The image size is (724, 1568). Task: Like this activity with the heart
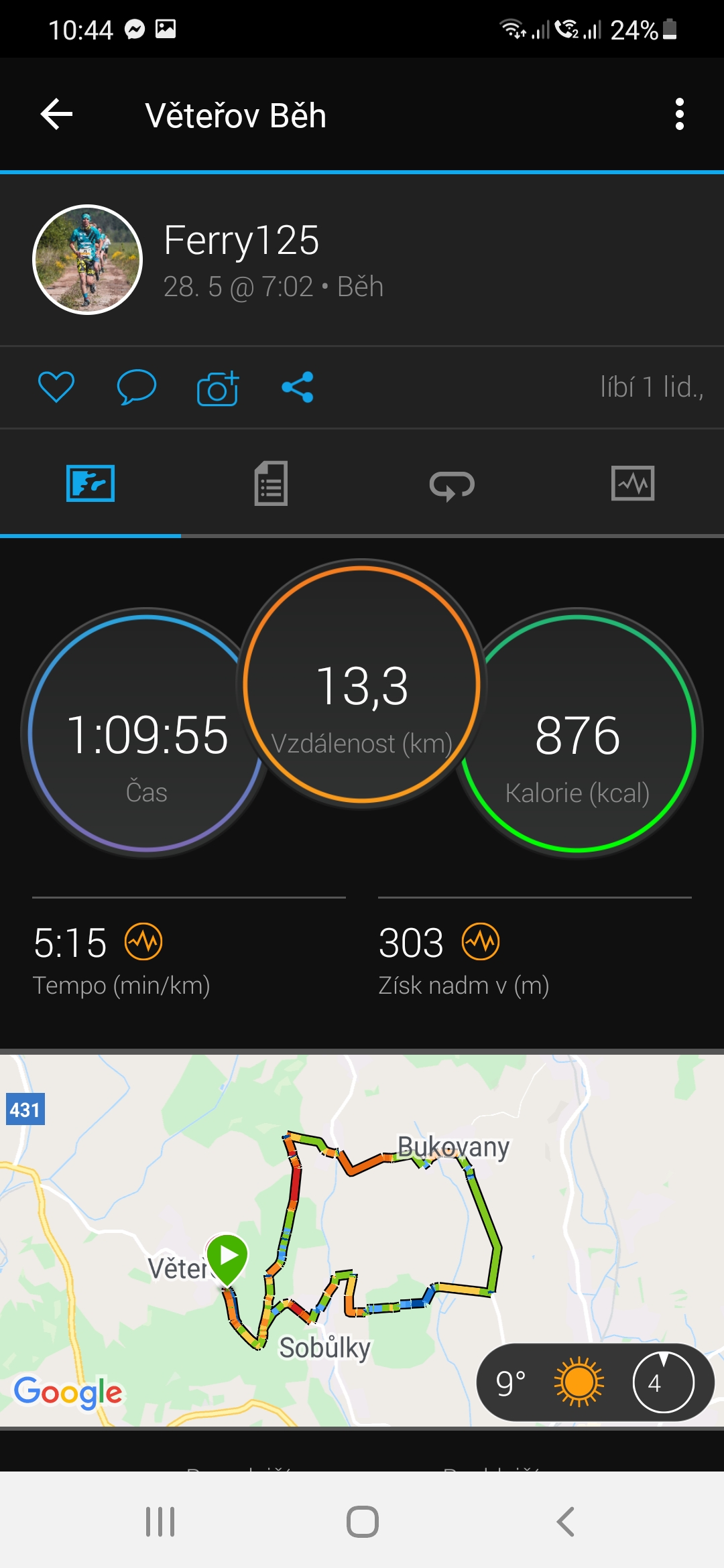tap(56, 387)
